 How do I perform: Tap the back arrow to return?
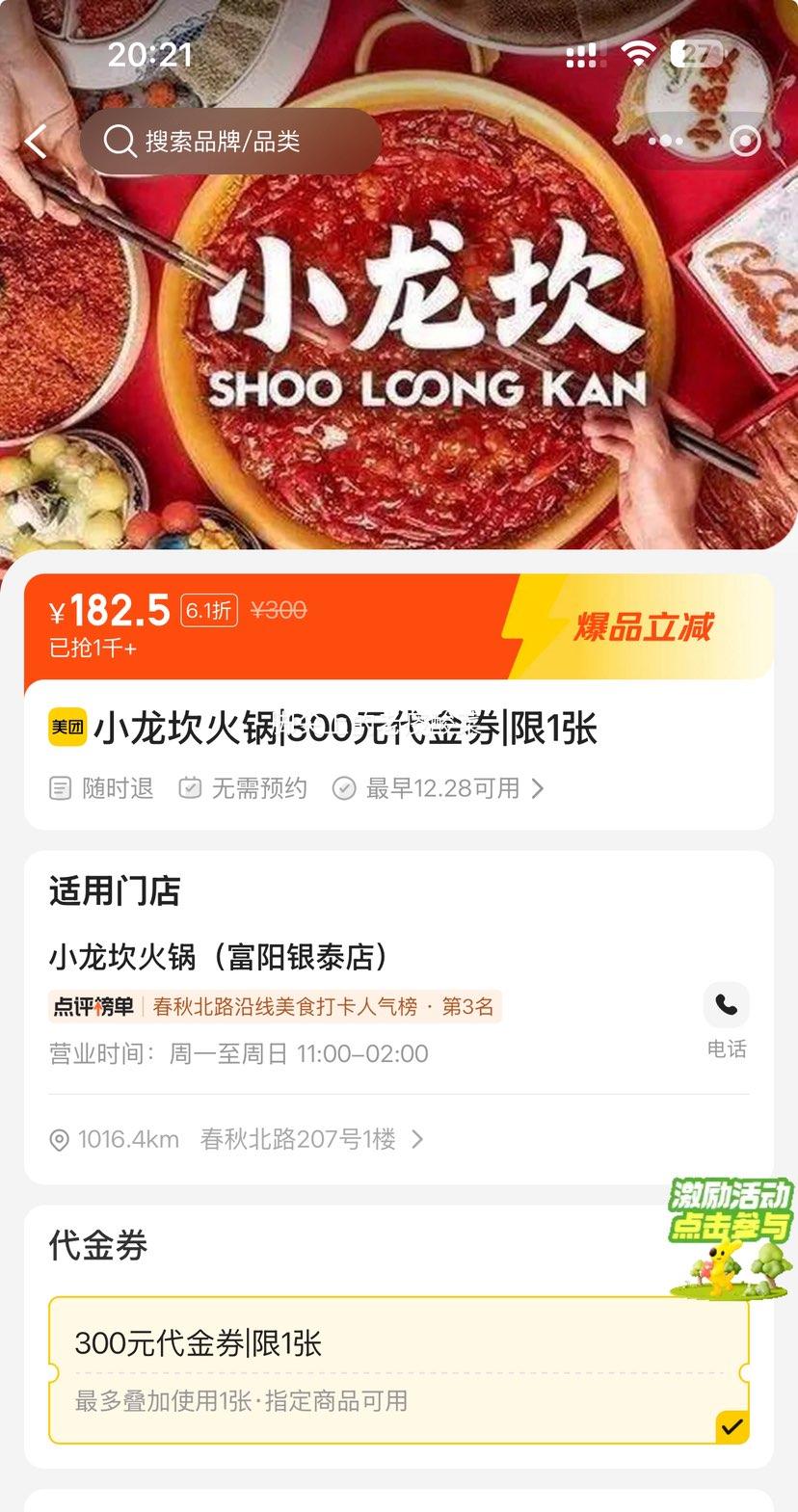pyautogui.click(x=36, y=141)
